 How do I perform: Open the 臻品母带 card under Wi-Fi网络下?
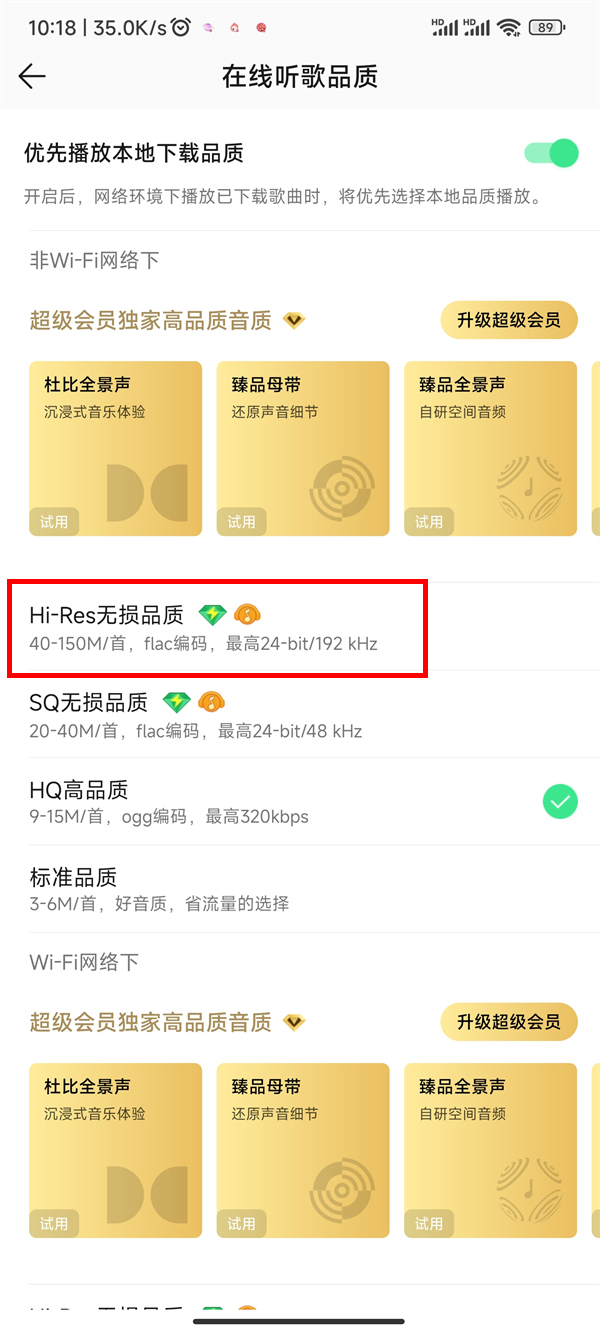coord(302,1150)
